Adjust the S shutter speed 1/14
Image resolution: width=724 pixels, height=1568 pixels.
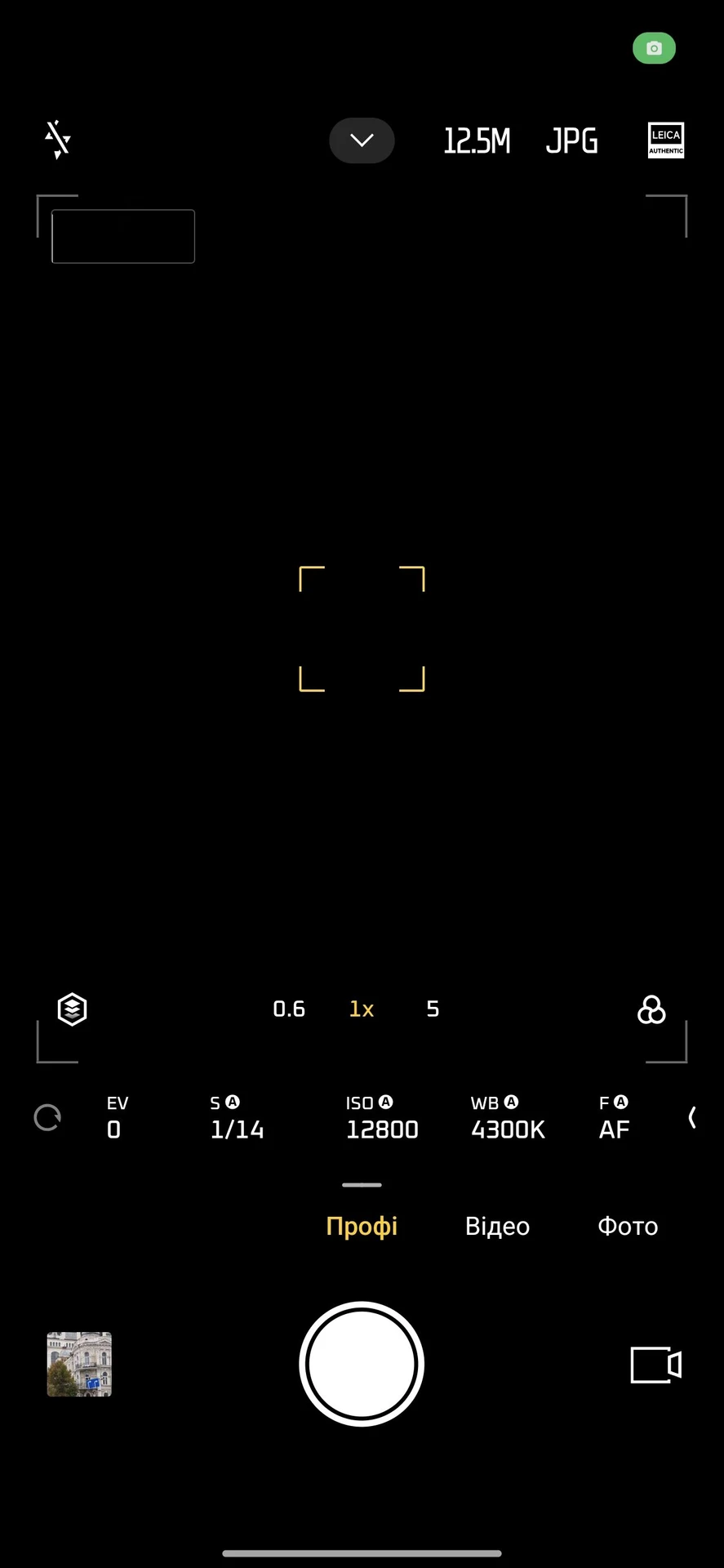(237, 1117)
